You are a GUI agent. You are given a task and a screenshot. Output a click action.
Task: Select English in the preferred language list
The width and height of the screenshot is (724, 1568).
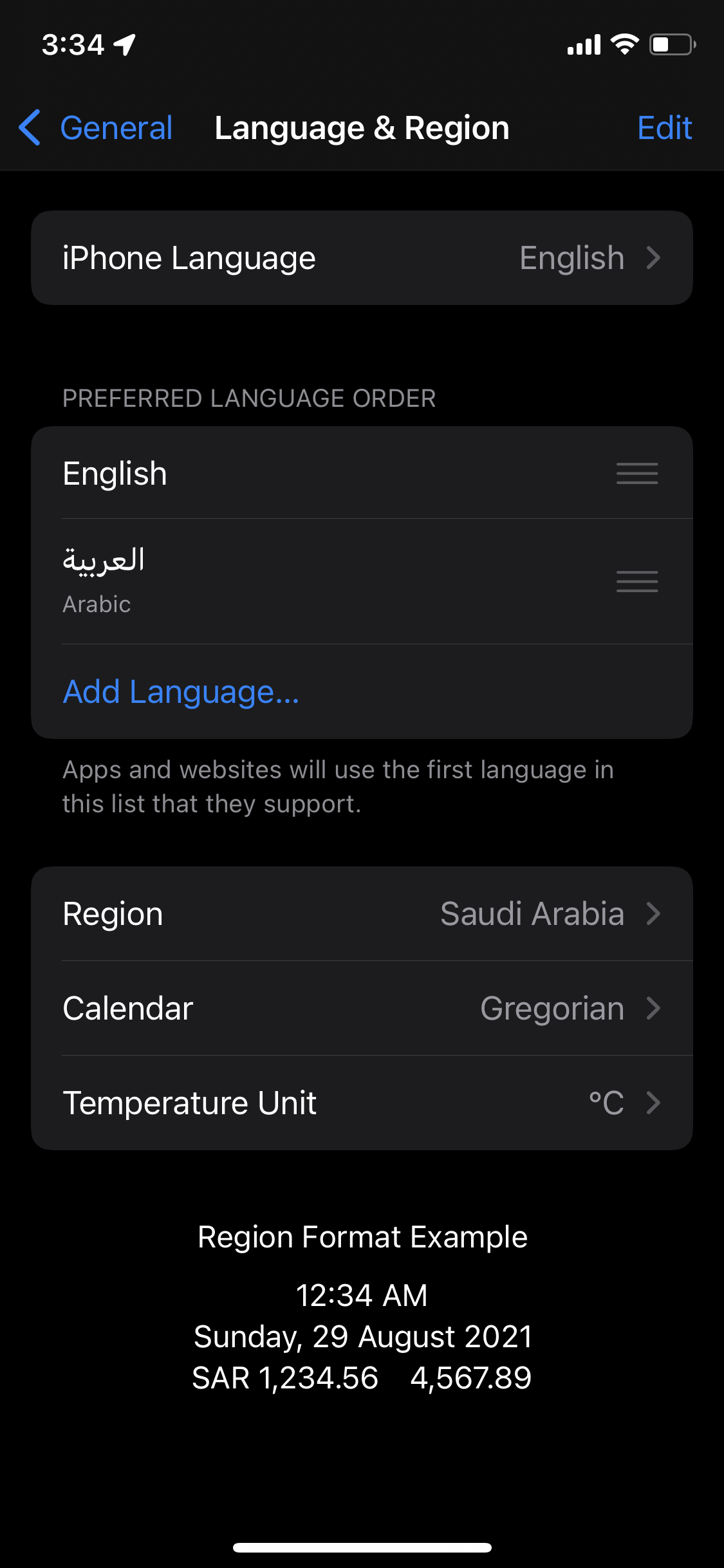coord(362,473)
